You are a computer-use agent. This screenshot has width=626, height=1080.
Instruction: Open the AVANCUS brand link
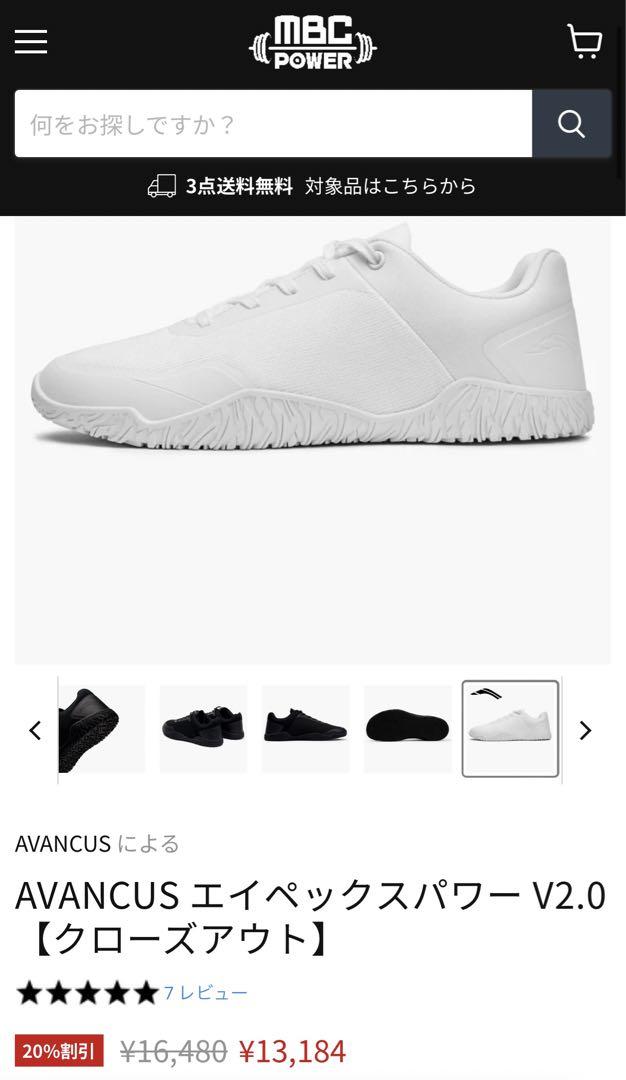63,844
